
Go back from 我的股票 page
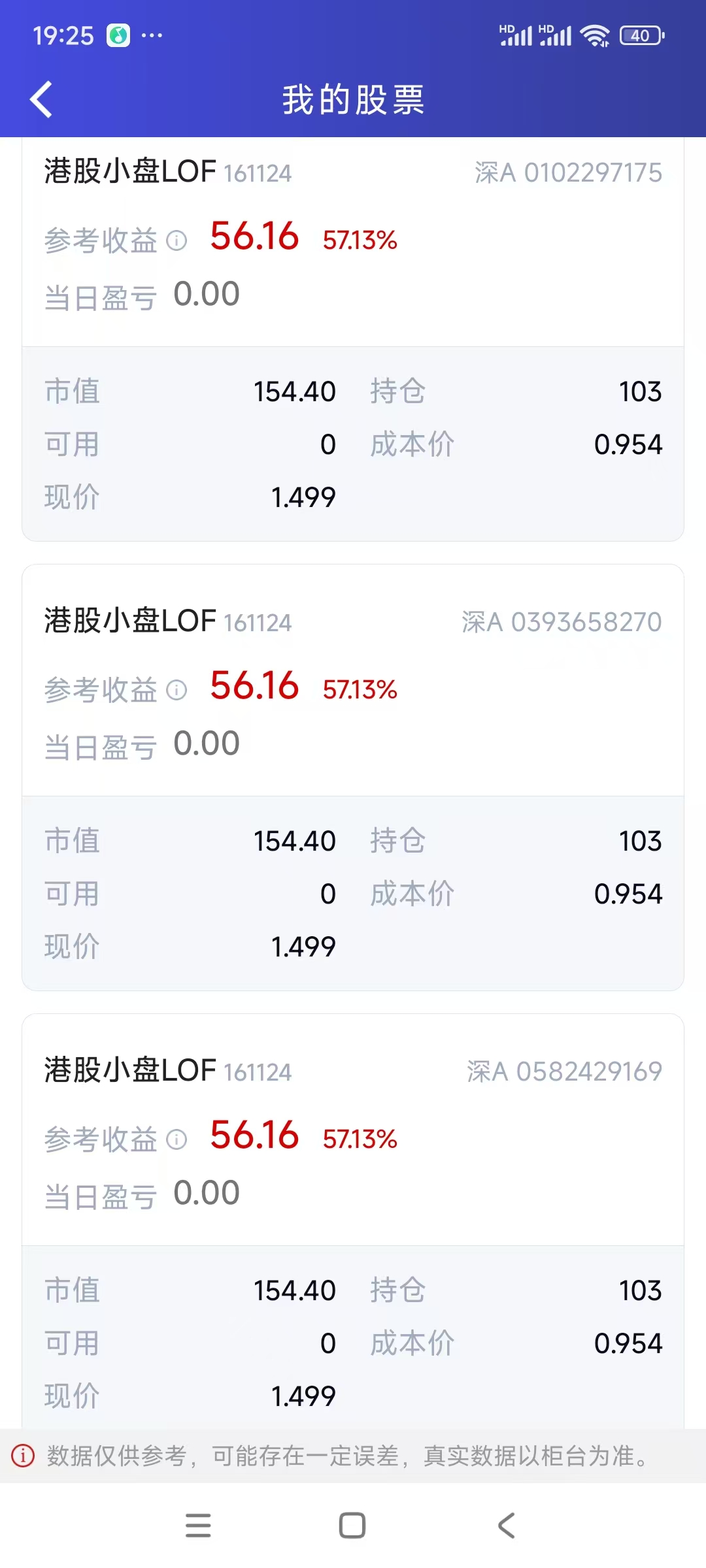[41, 99]
